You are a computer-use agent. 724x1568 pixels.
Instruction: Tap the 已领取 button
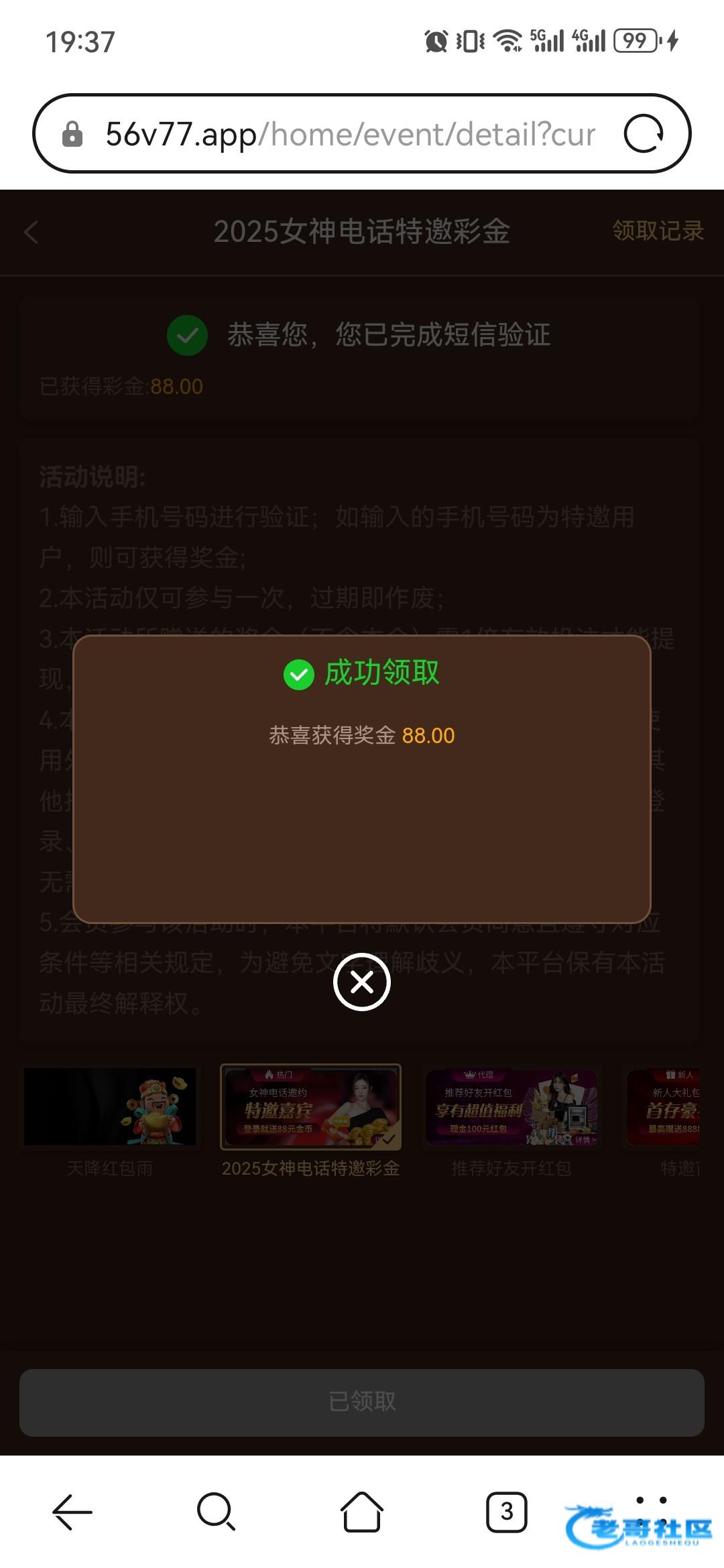pos(361,1402)
